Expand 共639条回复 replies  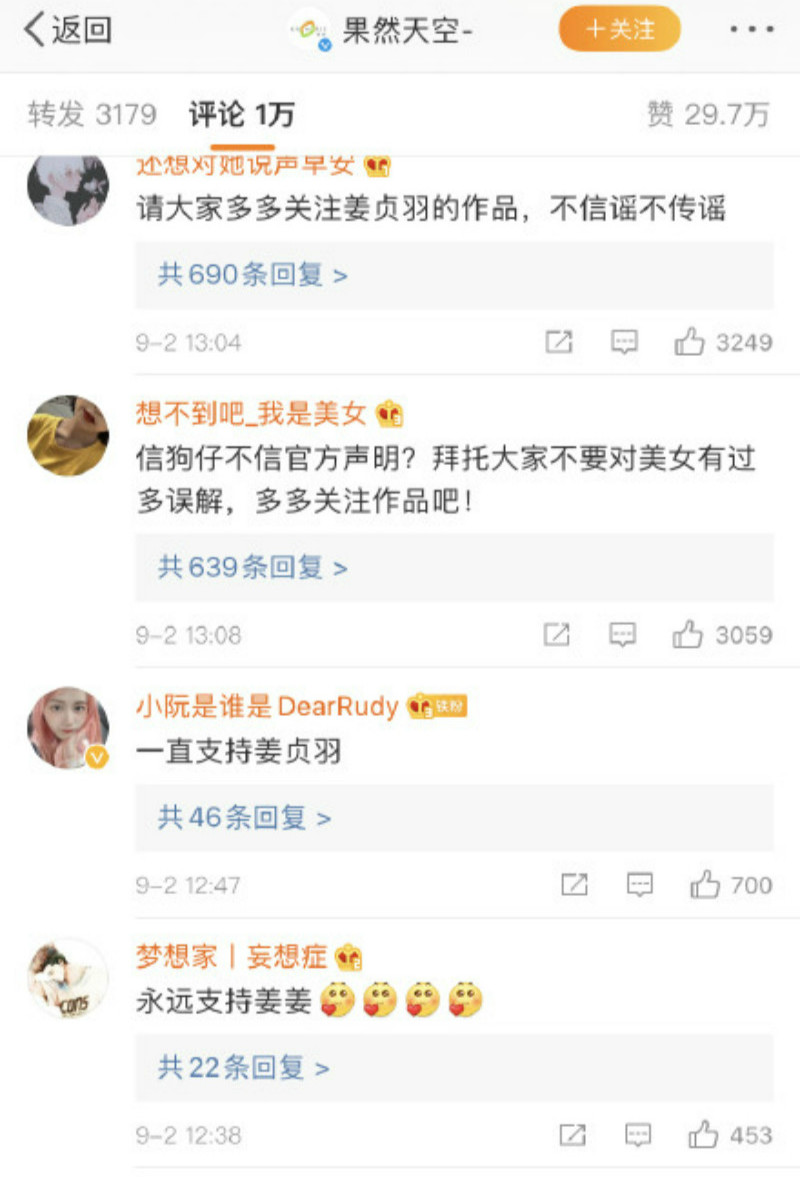(x=252, y=568)
